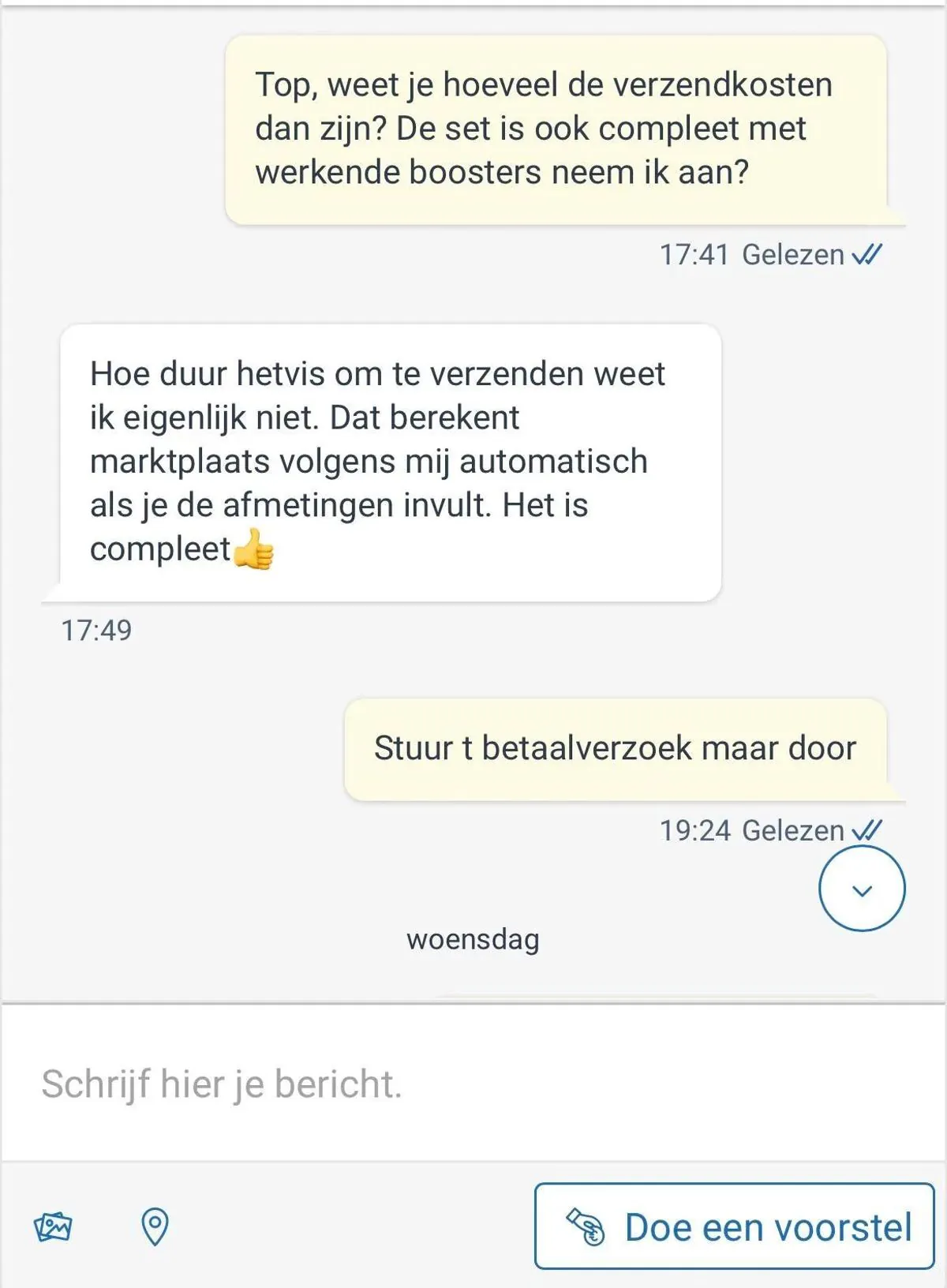Viewport: 947px width, 1288px height.
Task: Attach a photo with the image icon
Action: [x=53, y=1227]
